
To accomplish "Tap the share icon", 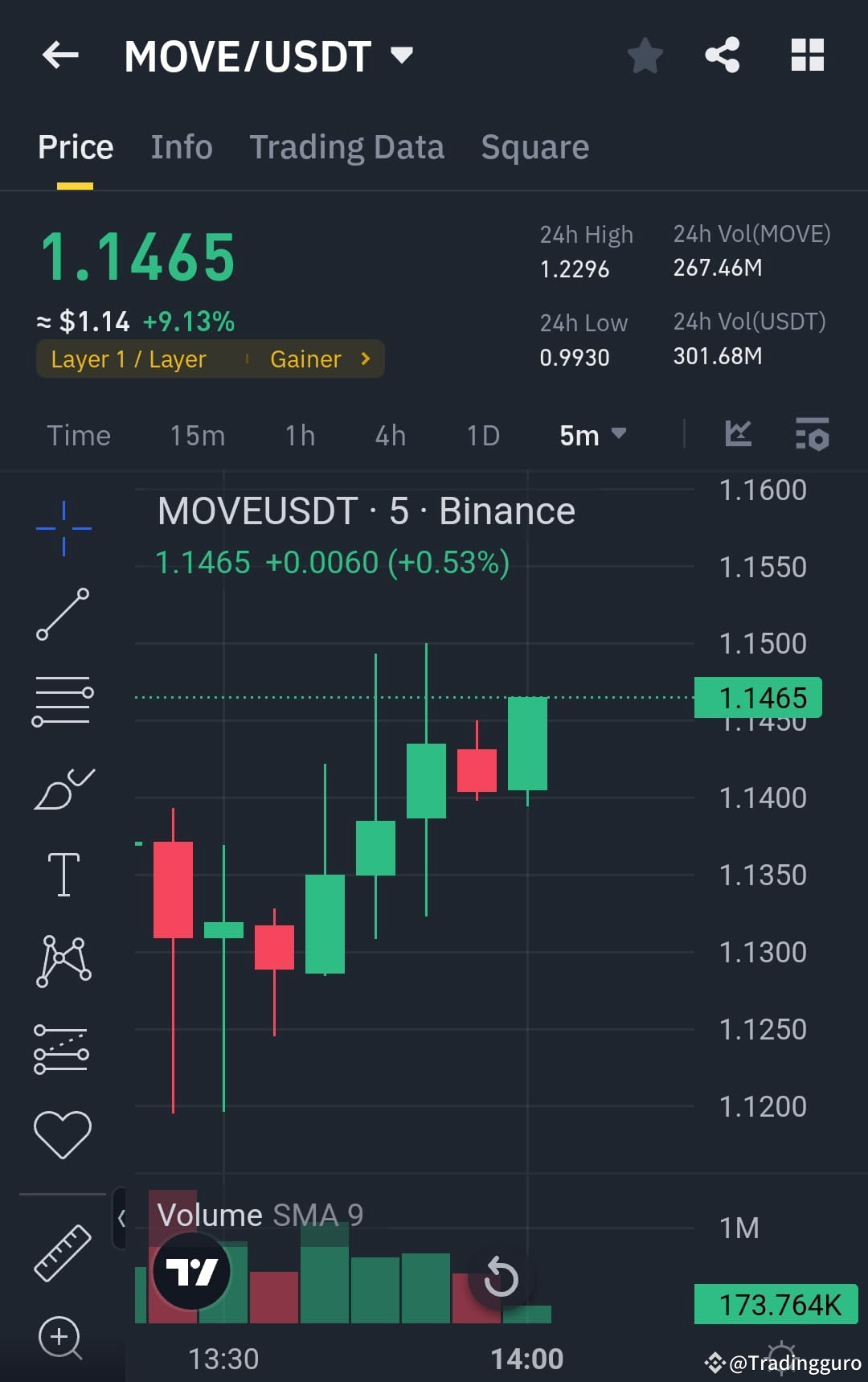I will [722, 55].
